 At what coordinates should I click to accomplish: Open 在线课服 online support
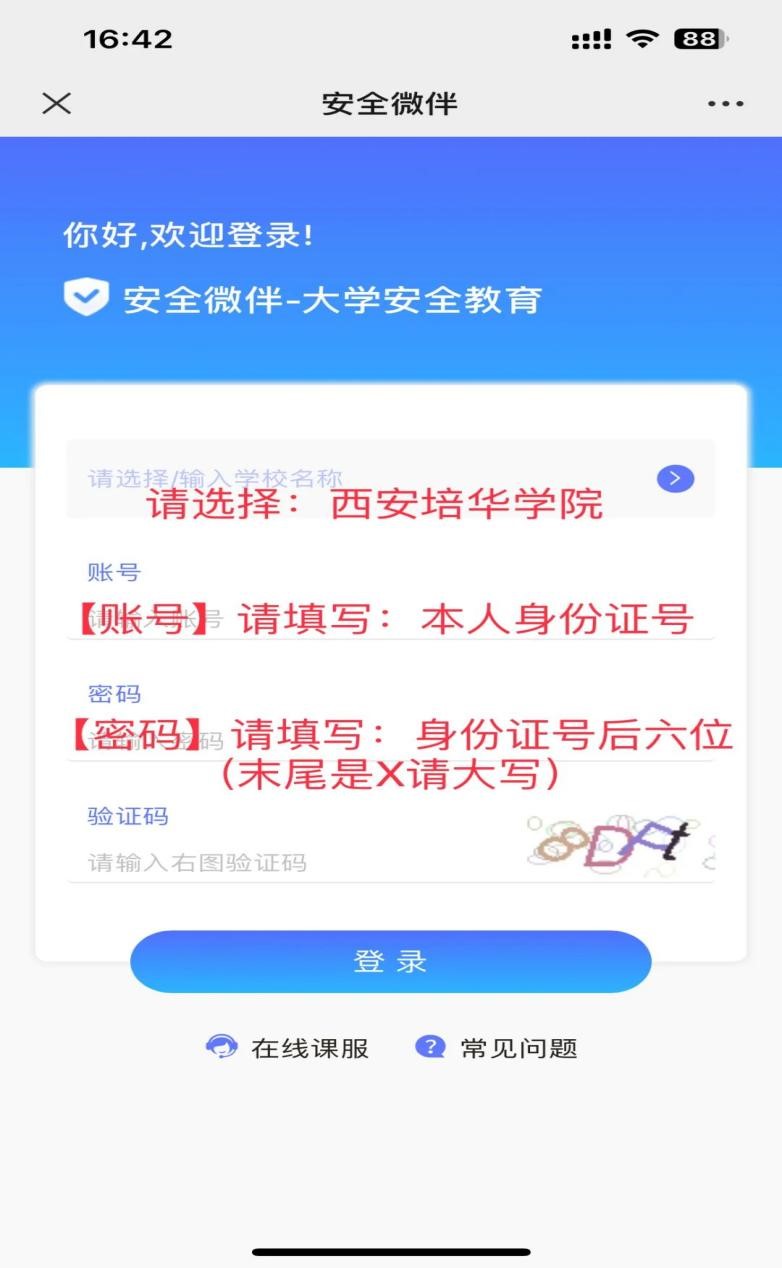[288, 1048]
